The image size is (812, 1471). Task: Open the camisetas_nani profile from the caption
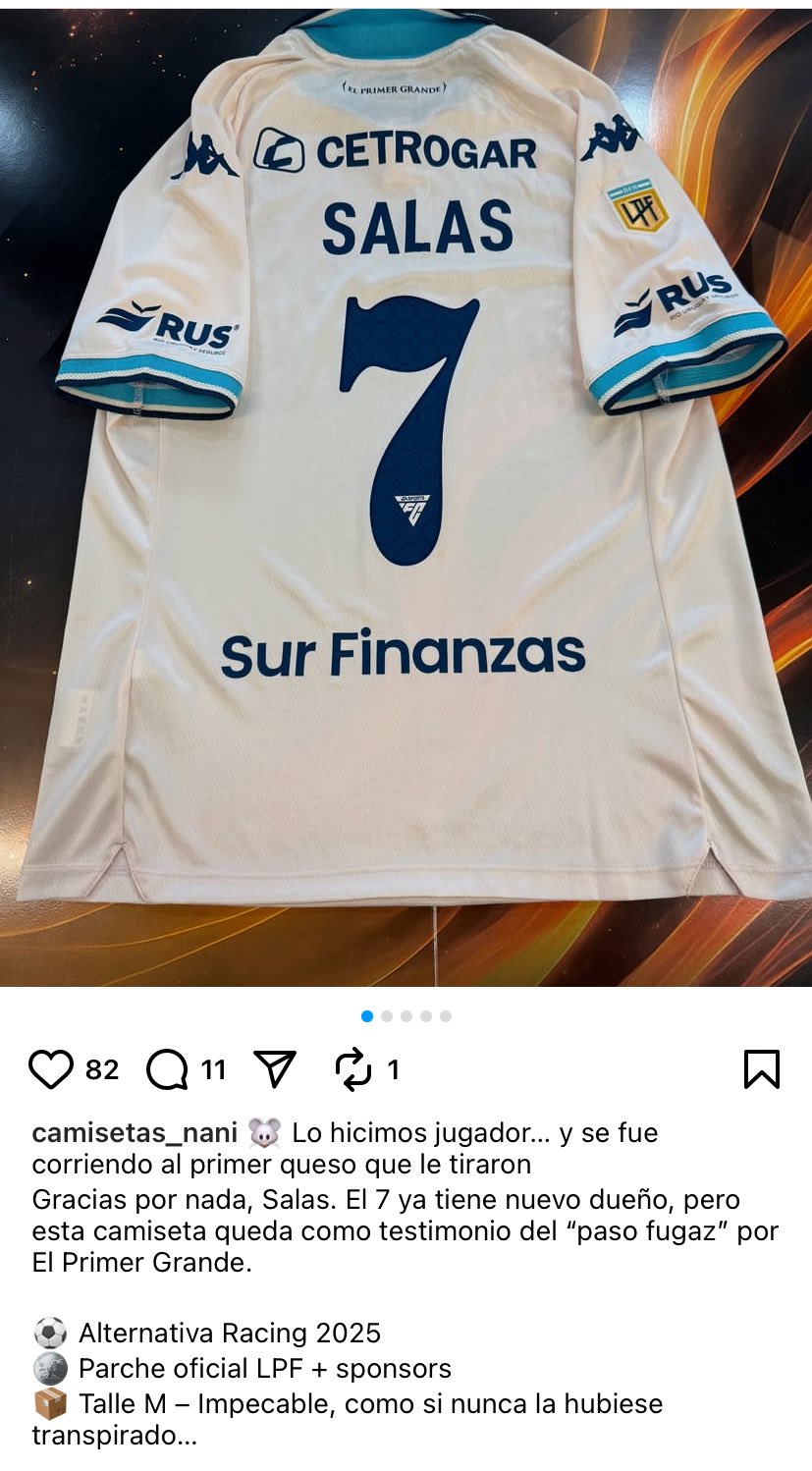tap(135, 1132)
